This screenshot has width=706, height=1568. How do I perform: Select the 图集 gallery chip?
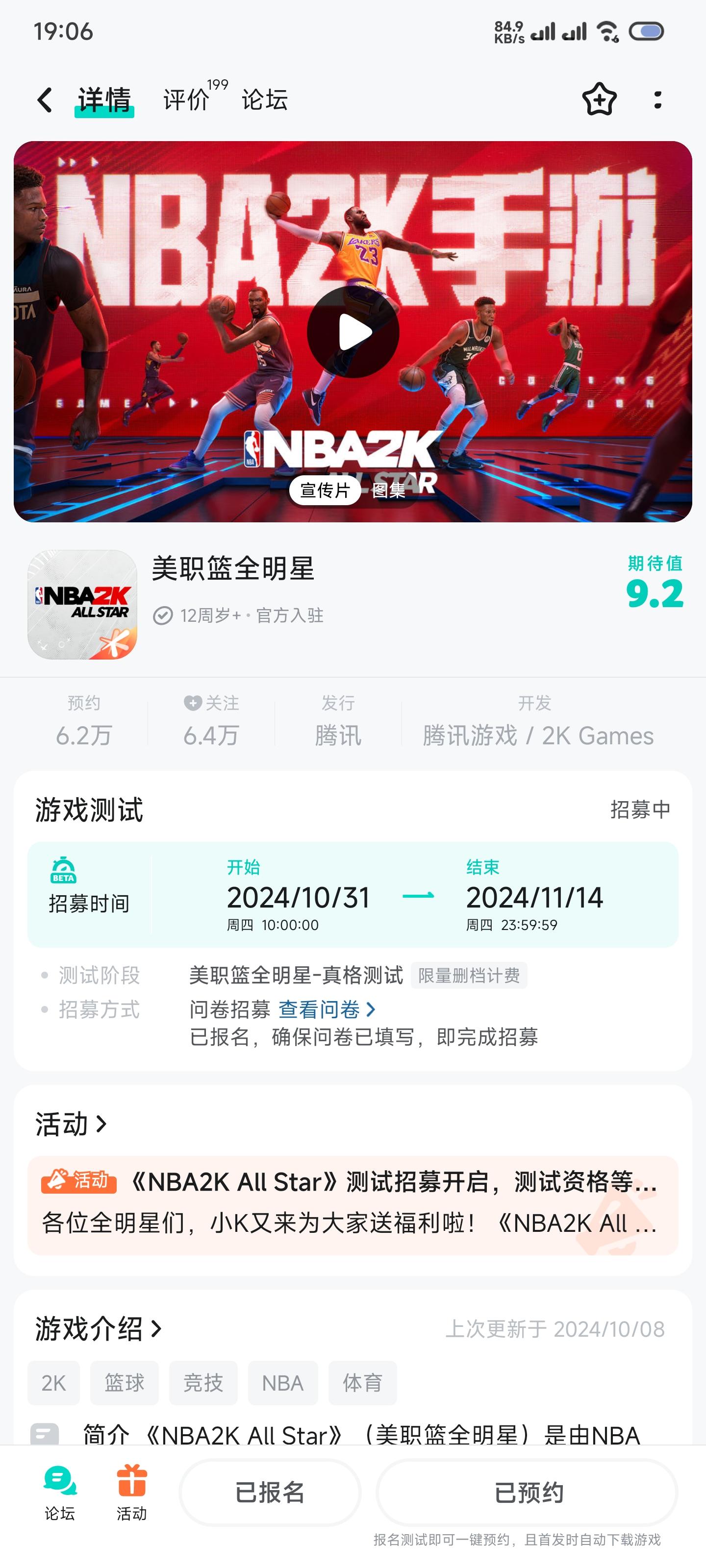point(389,490)
